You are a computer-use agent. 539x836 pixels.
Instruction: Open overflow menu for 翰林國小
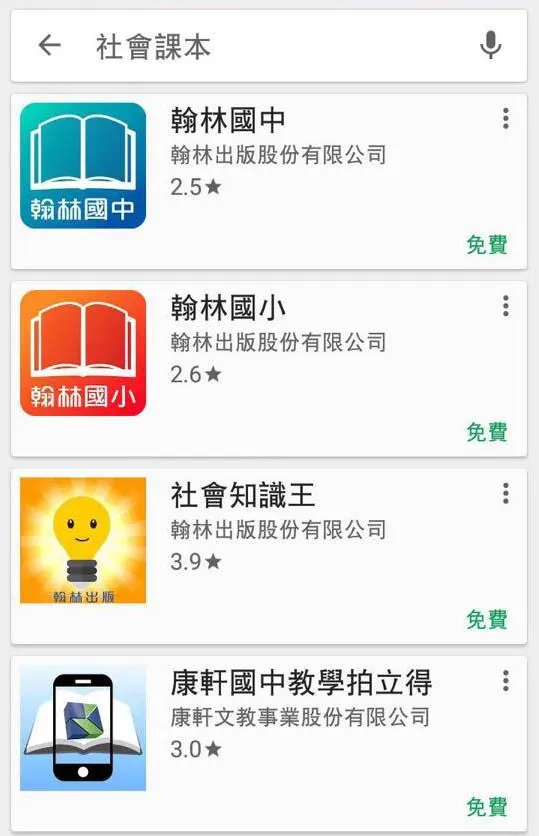click(505, 306)
